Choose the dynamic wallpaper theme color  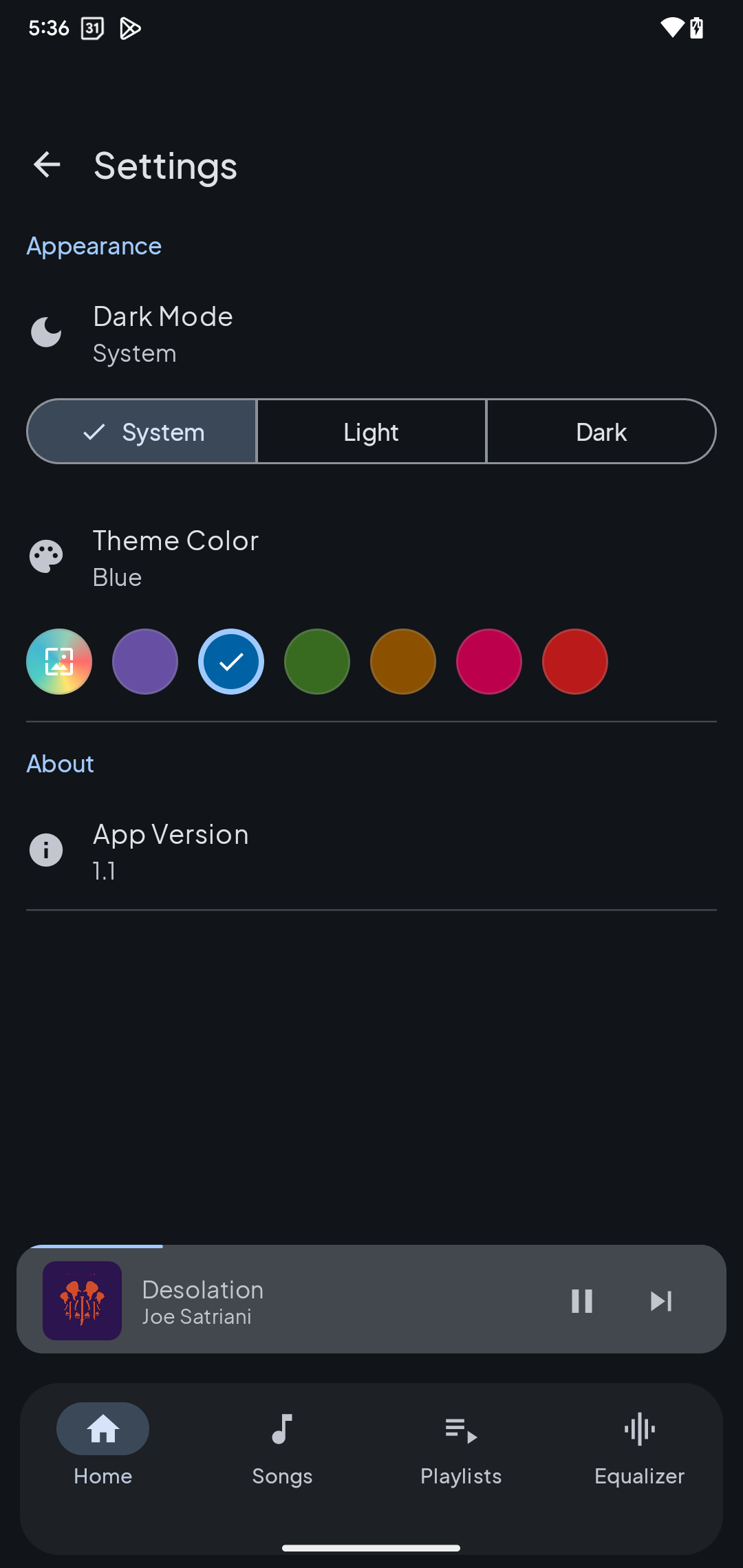coord(59,662)
